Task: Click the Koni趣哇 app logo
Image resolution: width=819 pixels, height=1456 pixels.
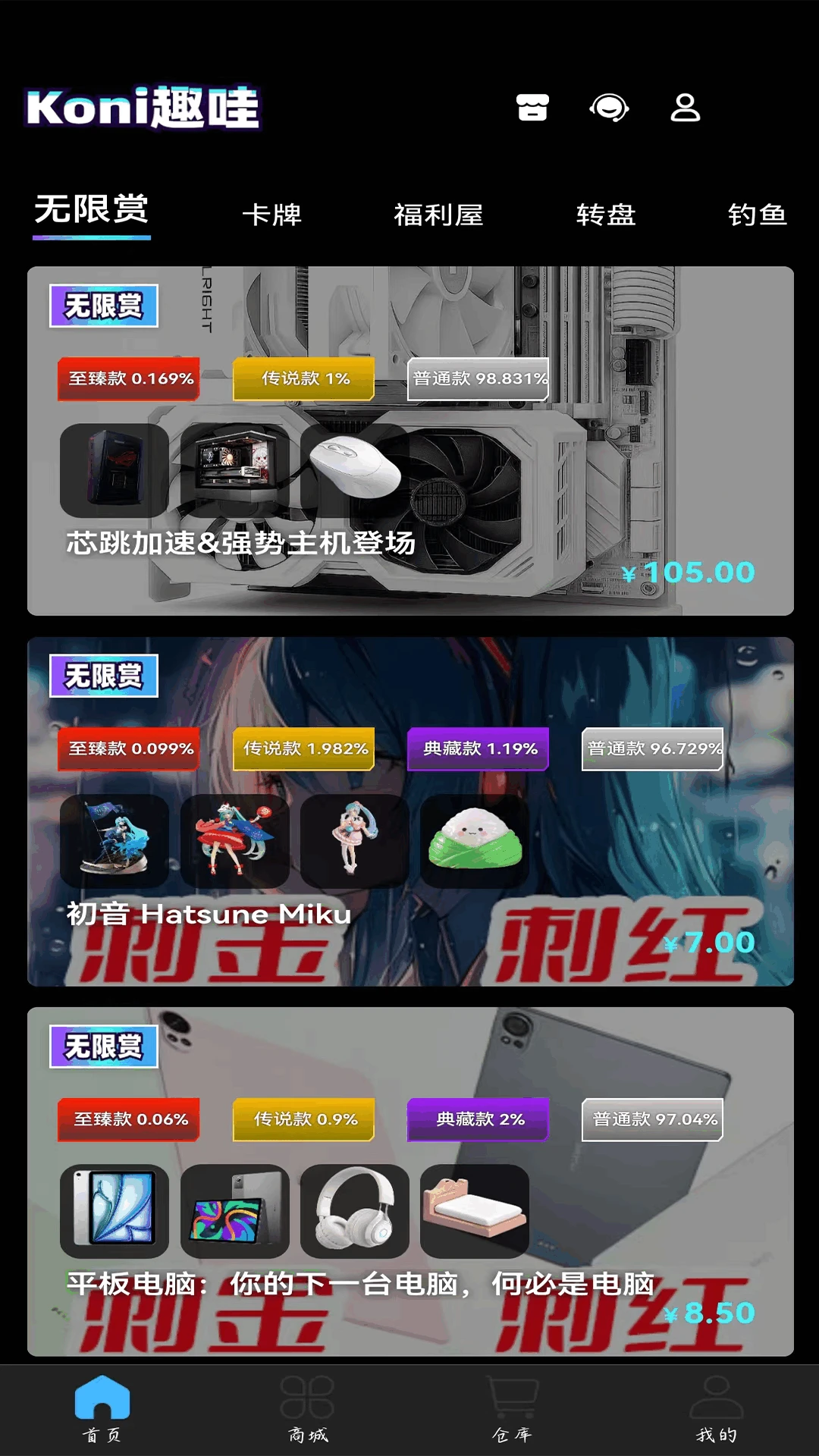Action: click(x=144, y=108)
